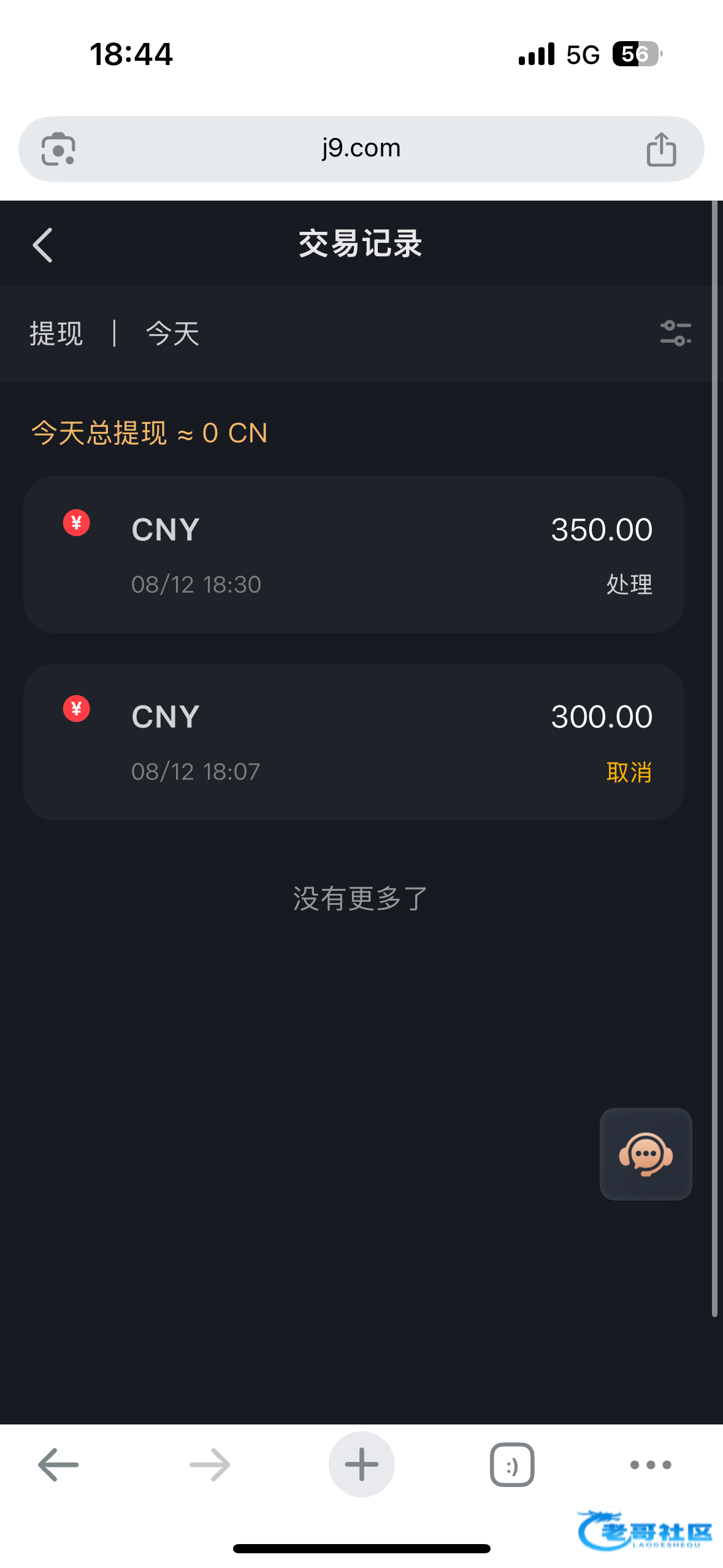Open the lens scan icon in address bar
This screenshot has width=723, height=1568.
pyautogui.click(x=58, y=149)
